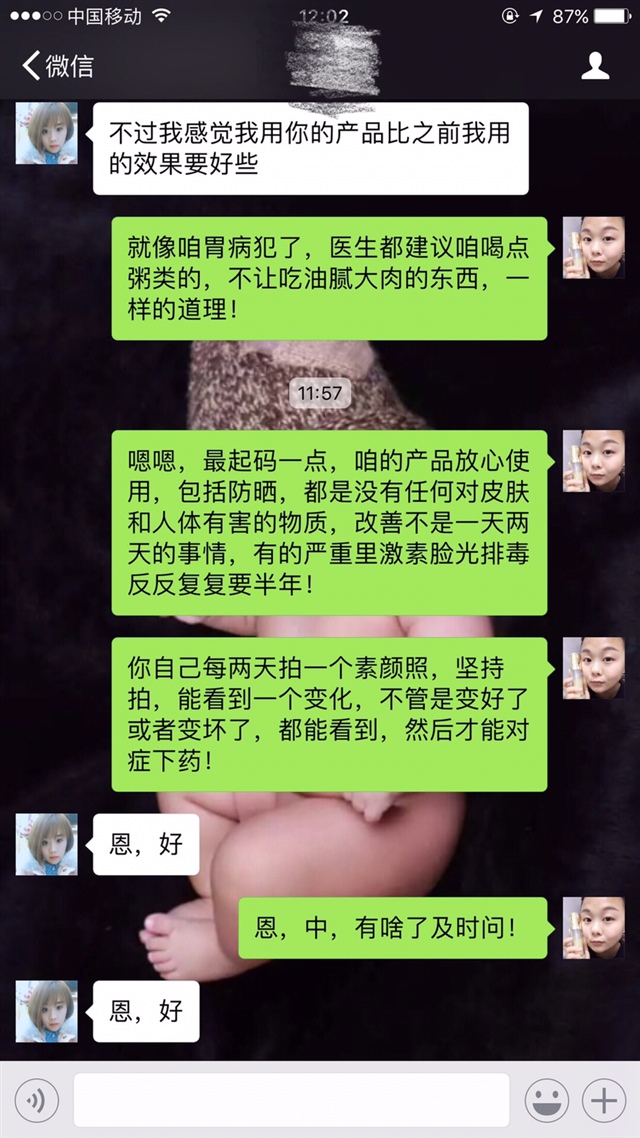The height and width of the screenshot is (1138, 640).
Task: Open the emoji sticker panel
Action: tap(546, 1101)
